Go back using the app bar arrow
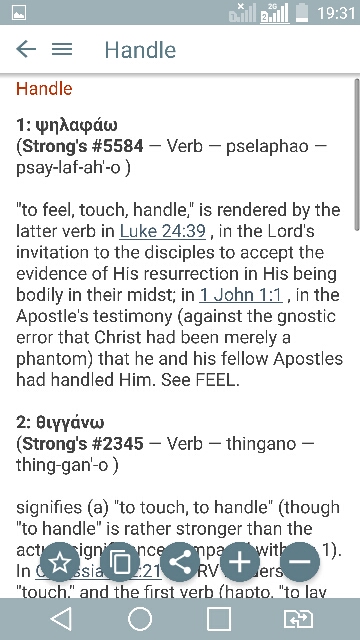Screen dimensions: 360x640 26,49
